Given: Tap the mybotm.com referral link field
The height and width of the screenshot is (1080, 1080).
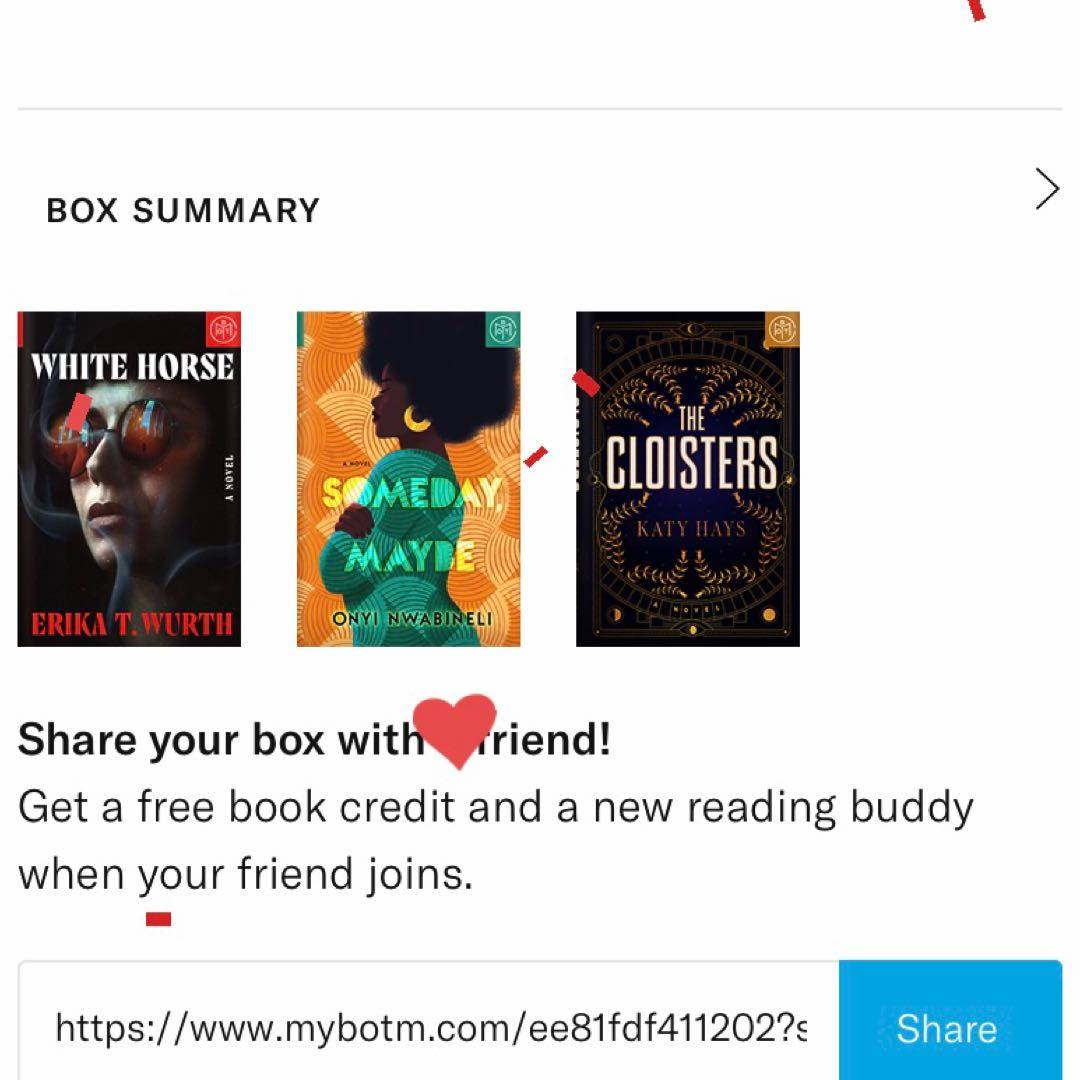Looking at the screenshot, I should pyautogui.click(x=430, y=1026).
